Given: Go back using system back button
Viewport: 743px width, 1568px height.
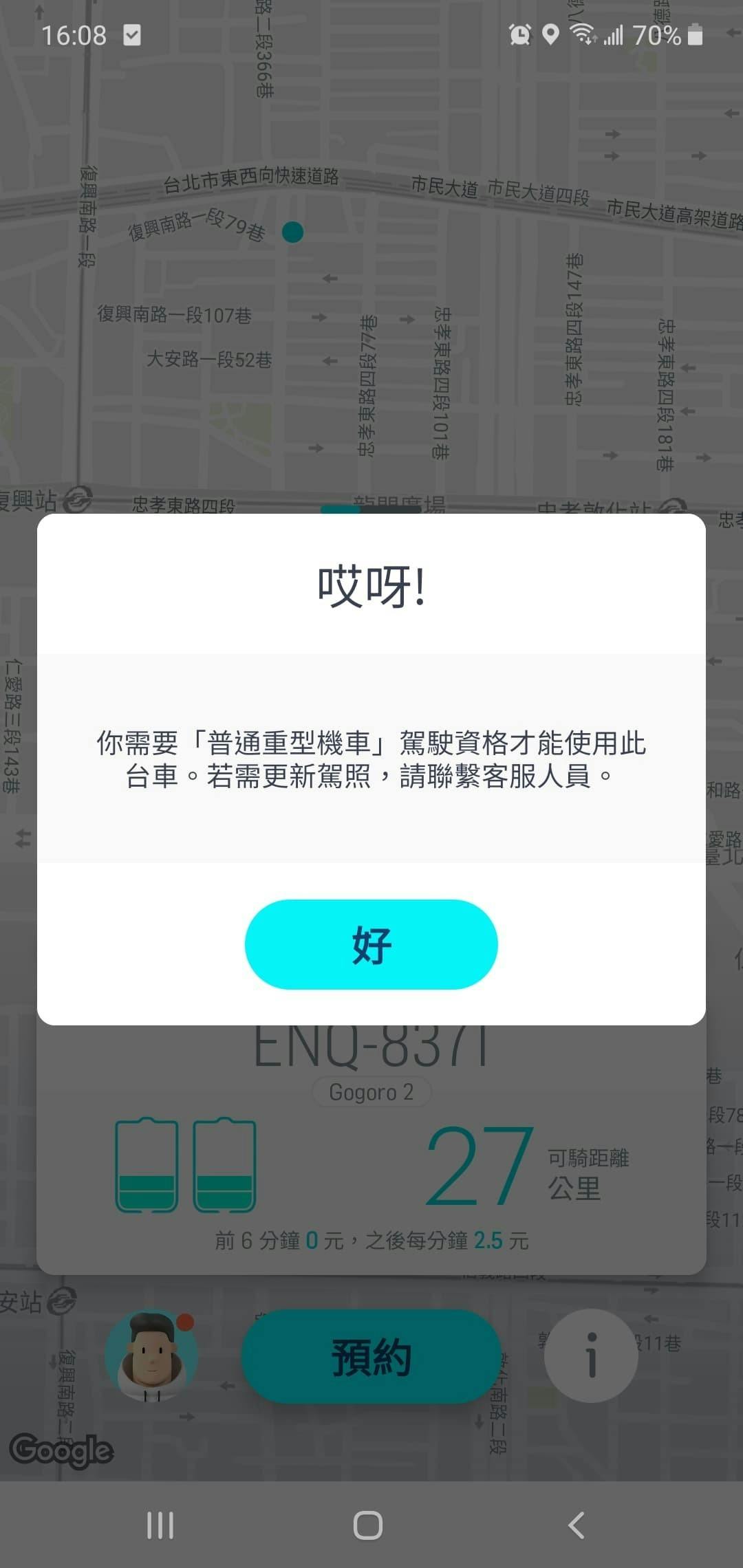Looking at the screenshot, I should [577, 1524].
